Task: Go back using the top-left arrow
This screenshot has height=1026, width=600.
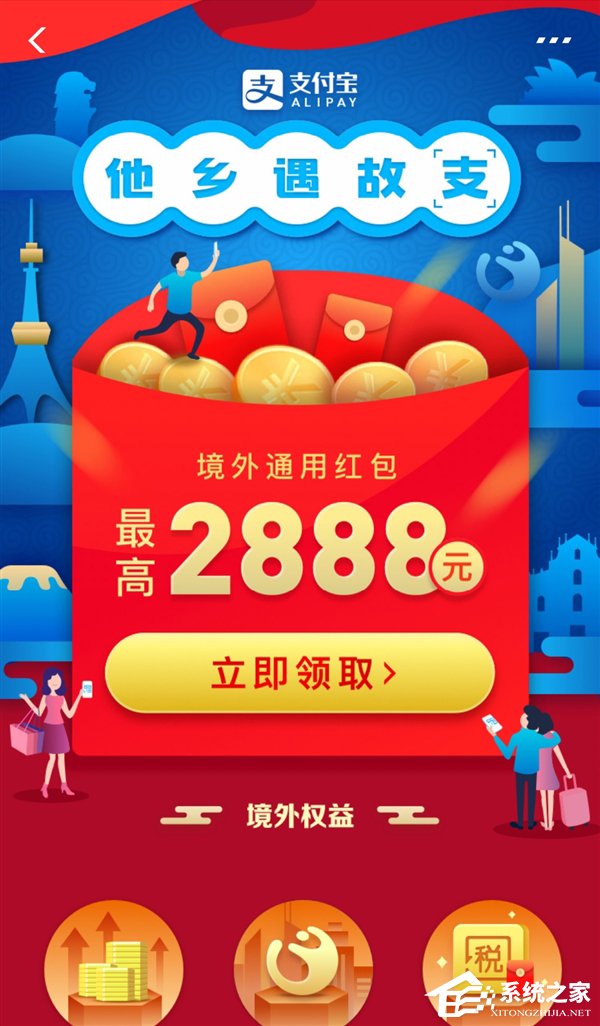Action: coord(38,41)
